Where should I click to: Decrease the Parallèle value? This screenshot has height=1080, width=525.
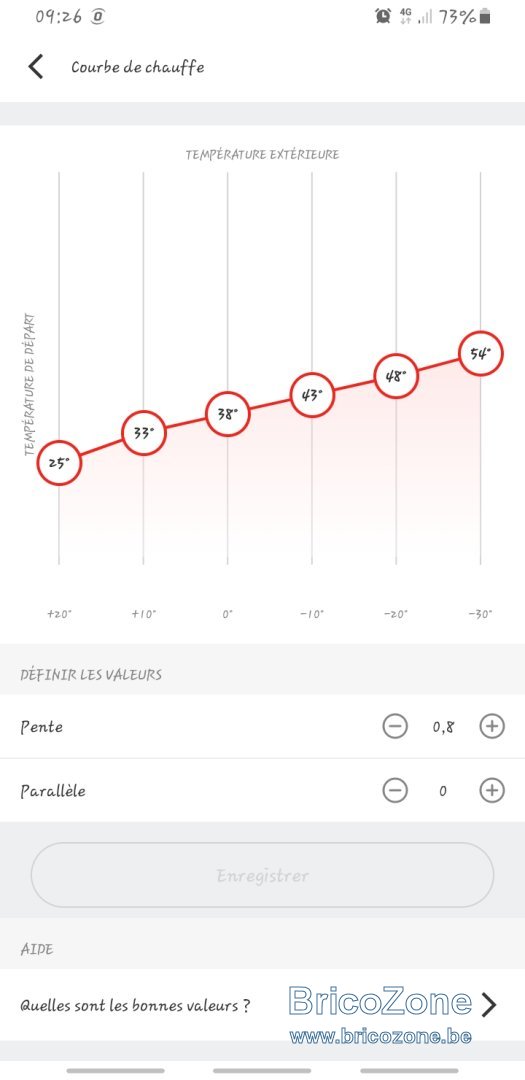click(x=395, y=790)
